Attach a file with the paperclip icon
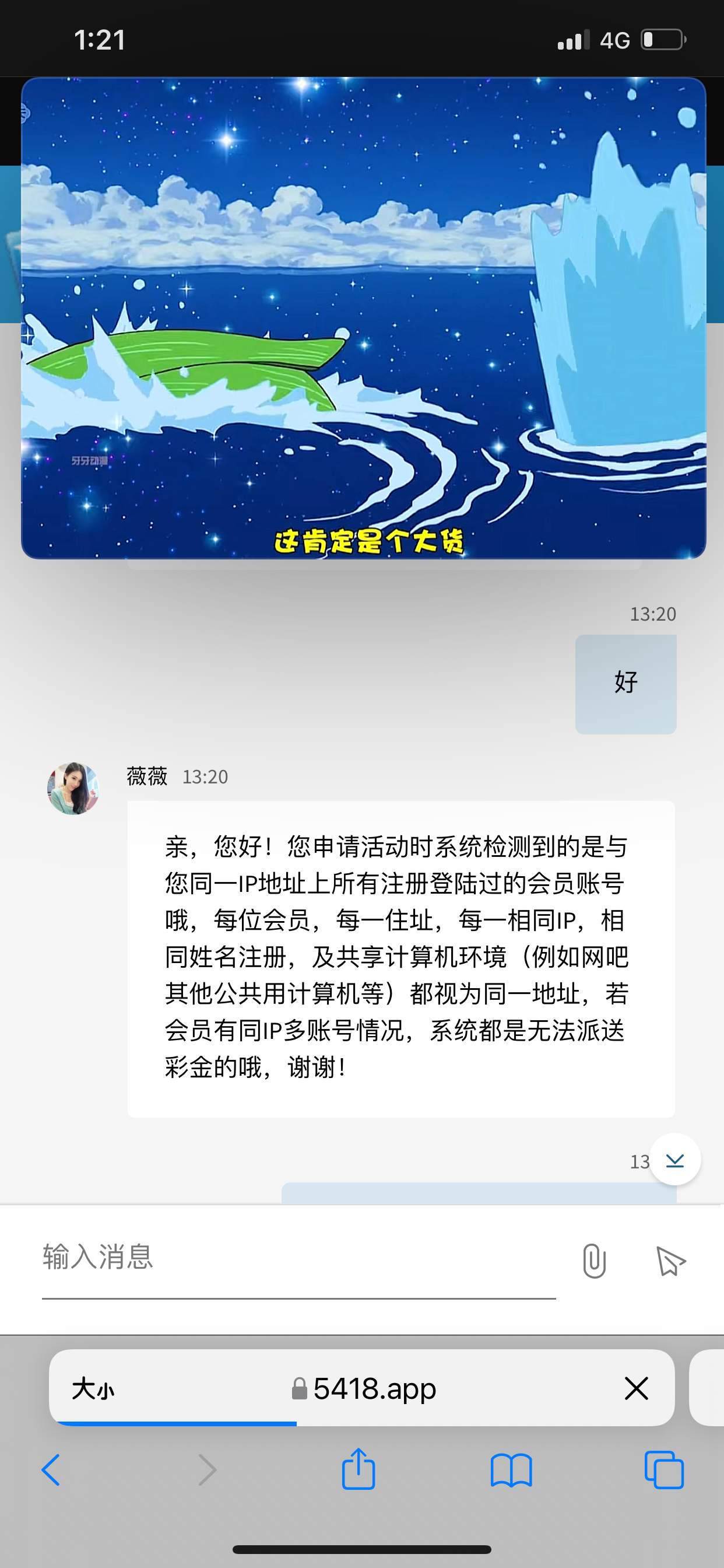The image size is (724, 1568). tap(594, 1261)
